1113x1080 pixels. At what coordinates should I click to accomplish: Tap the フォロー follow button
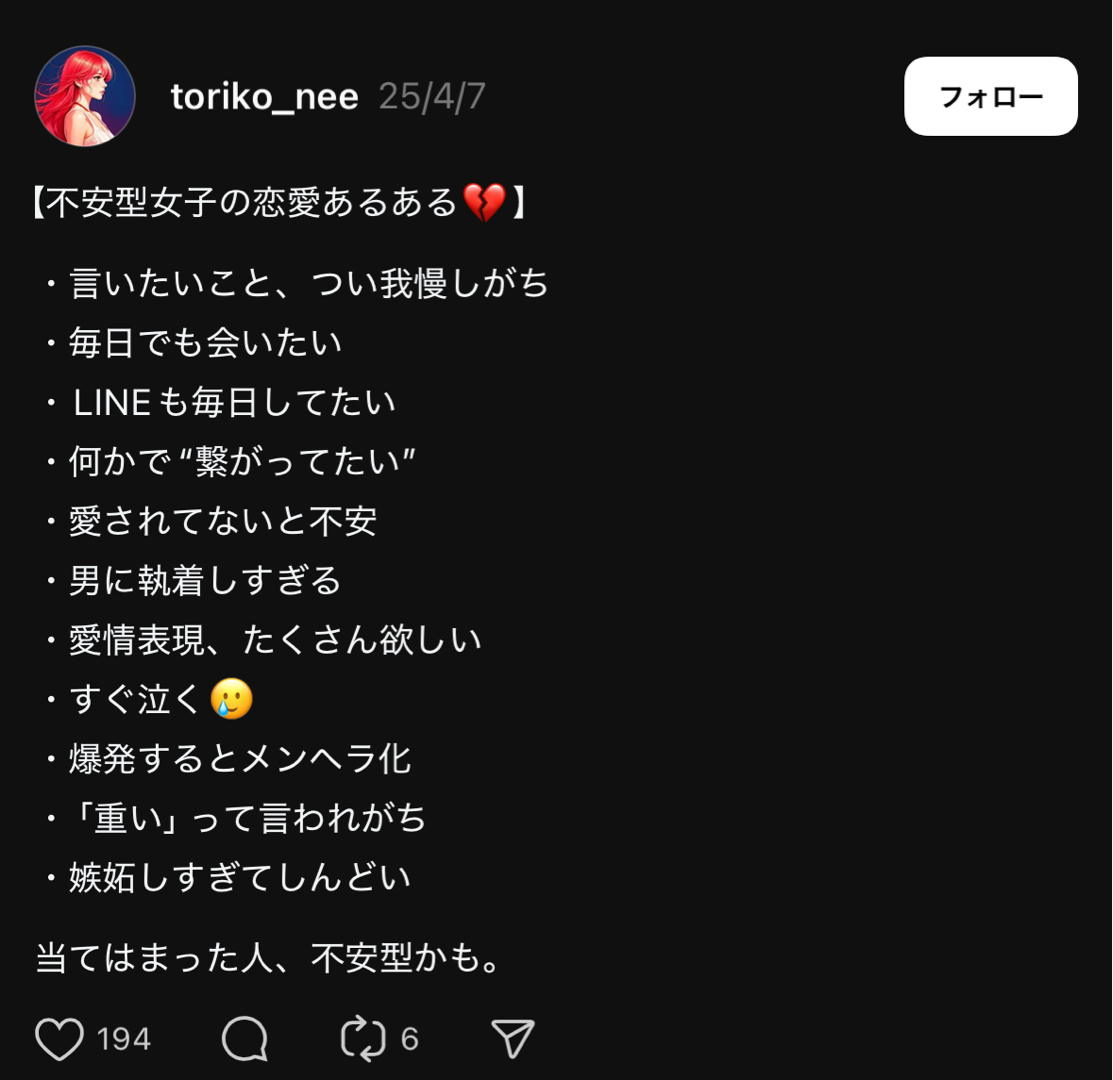tap(990, 96)
